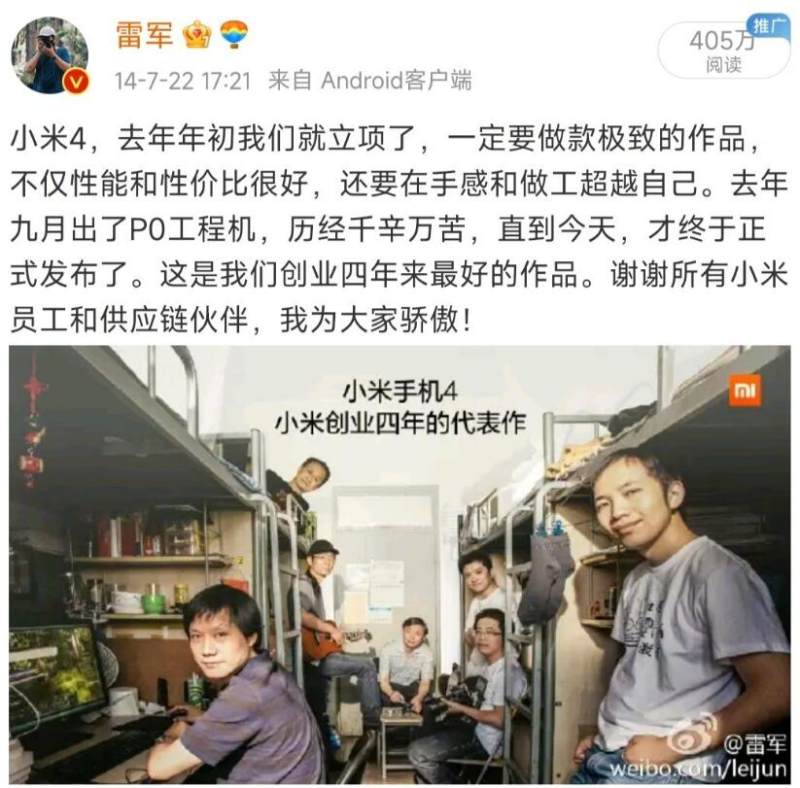Tap the 雷军 username
The width and height of the screenshot is (800, 788).
145,35
